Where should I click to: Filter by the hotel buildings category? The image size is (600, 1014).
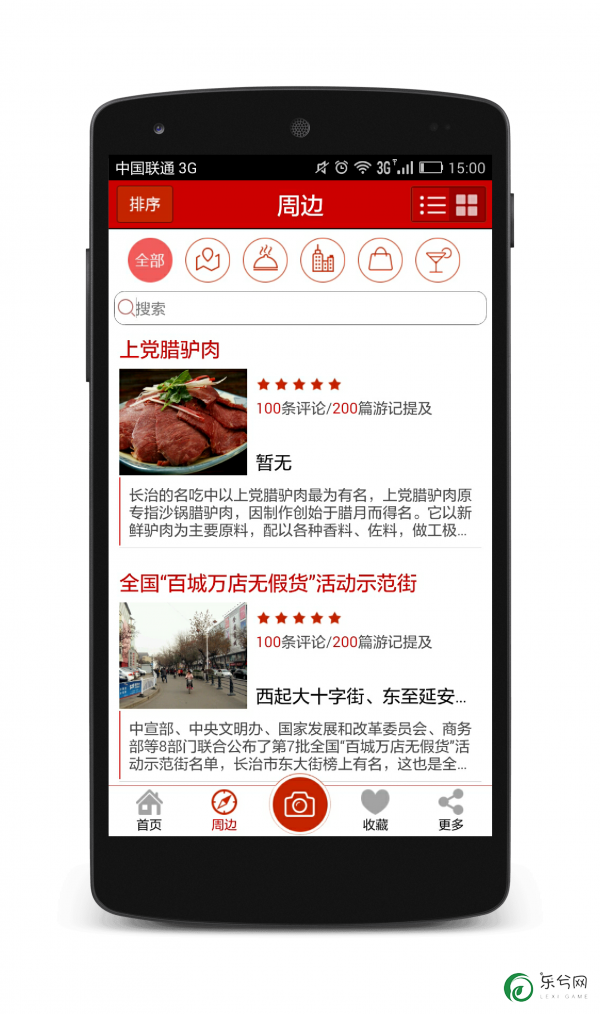pyautogui.click(x=322, y=260)
